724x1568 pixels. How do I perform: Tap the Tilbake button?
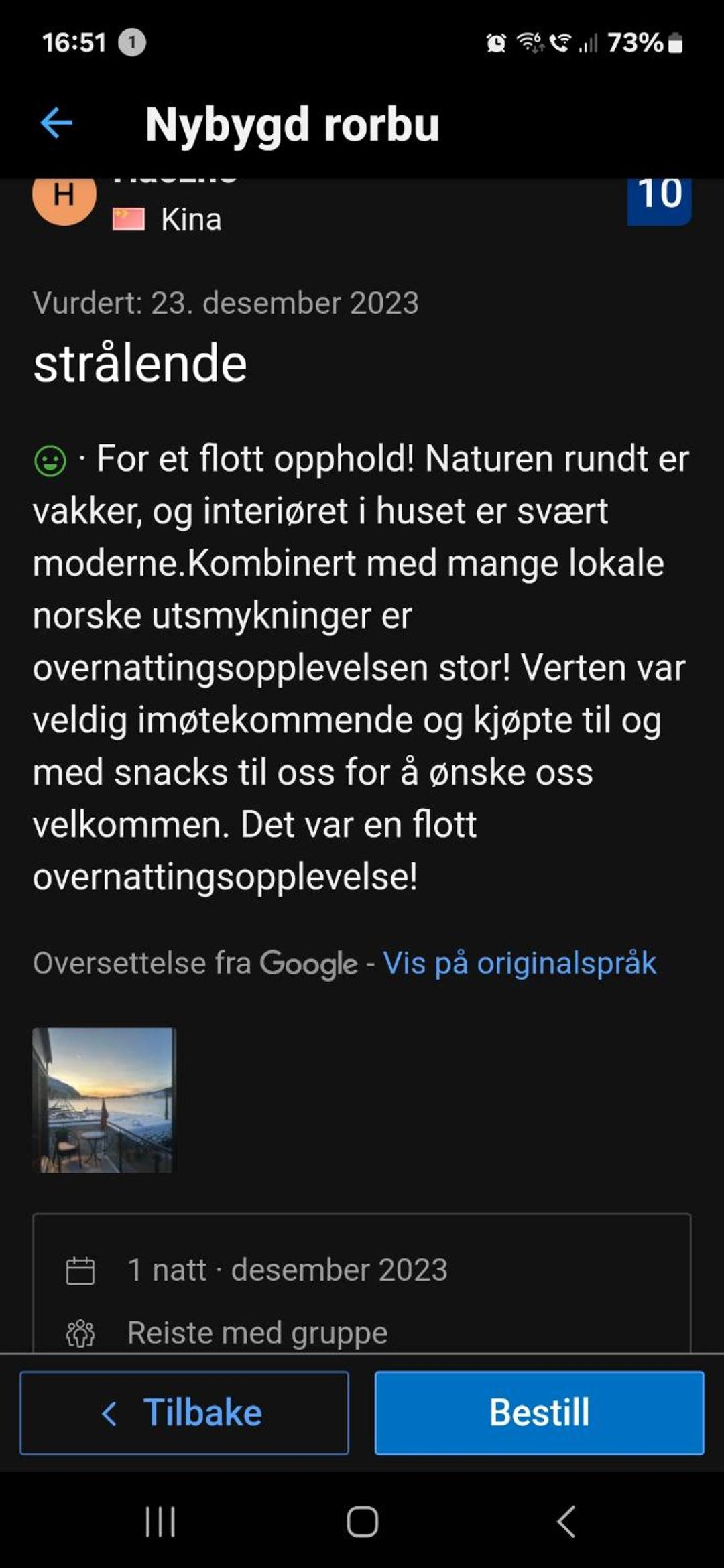click(184, 1413)
